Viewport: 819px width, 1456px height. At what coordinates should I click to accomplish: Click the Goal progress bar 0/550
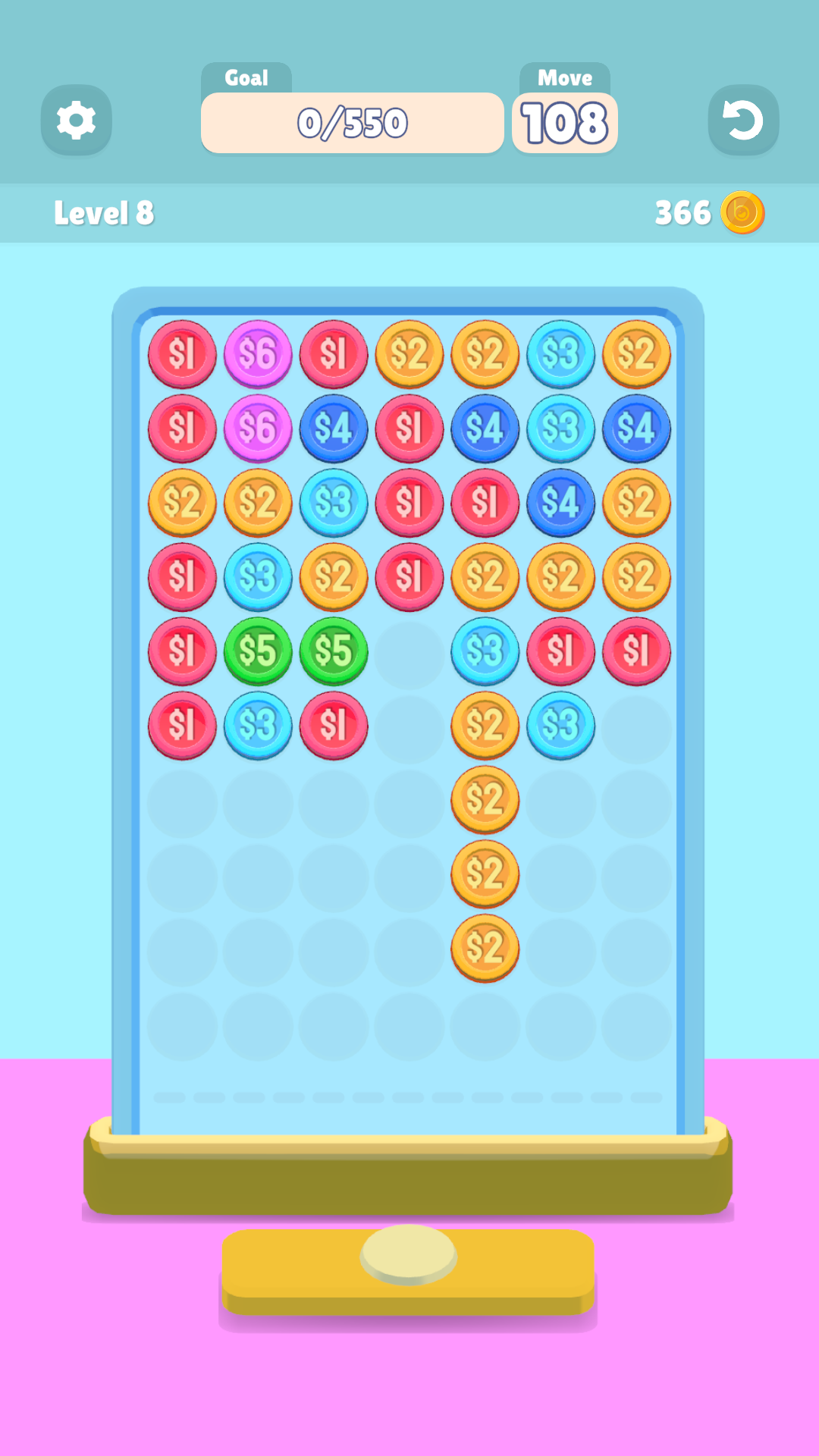point(353,121)
